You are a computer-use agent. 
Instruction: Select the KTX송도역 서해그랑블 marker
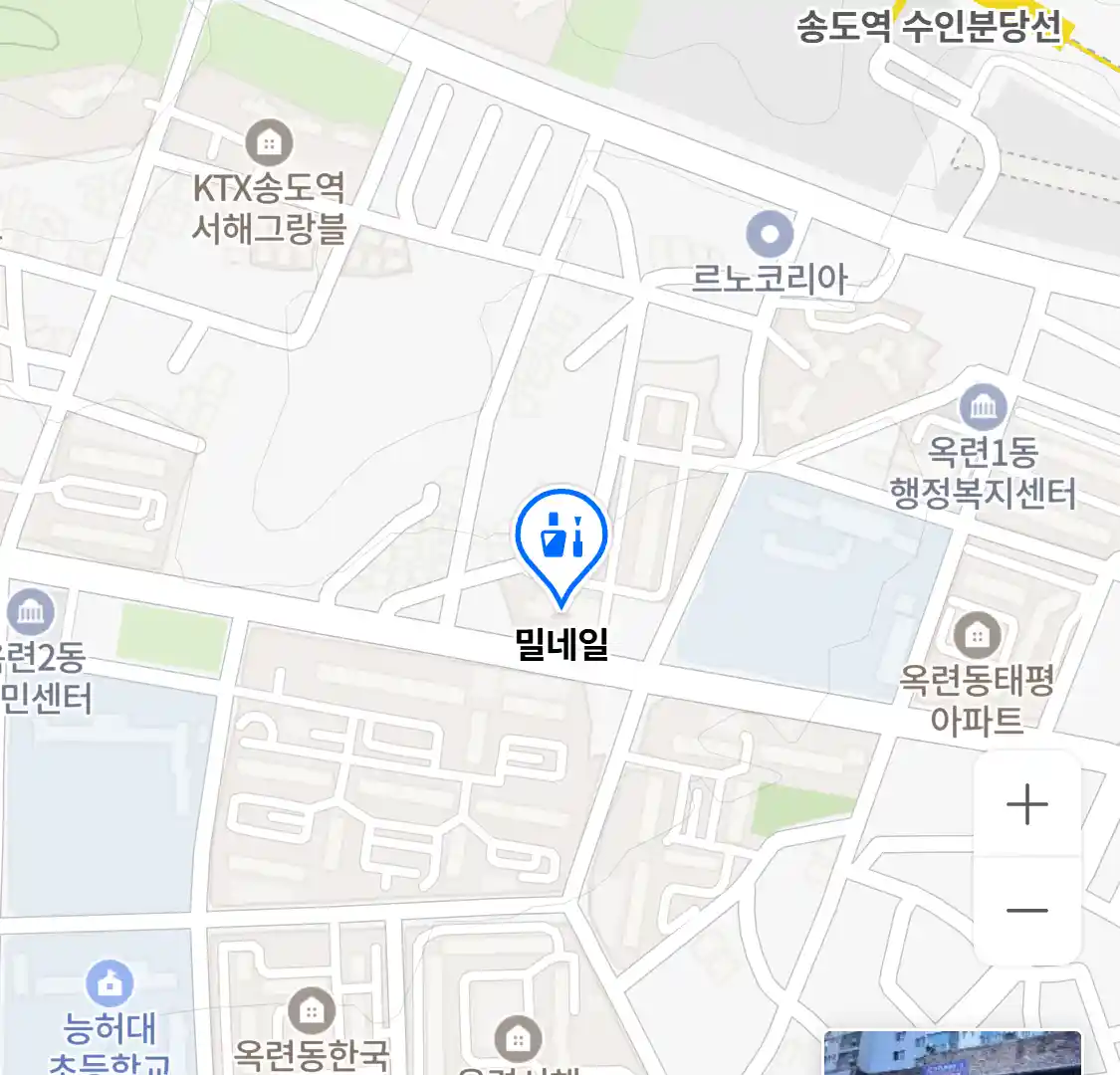[x=268, y=143]
